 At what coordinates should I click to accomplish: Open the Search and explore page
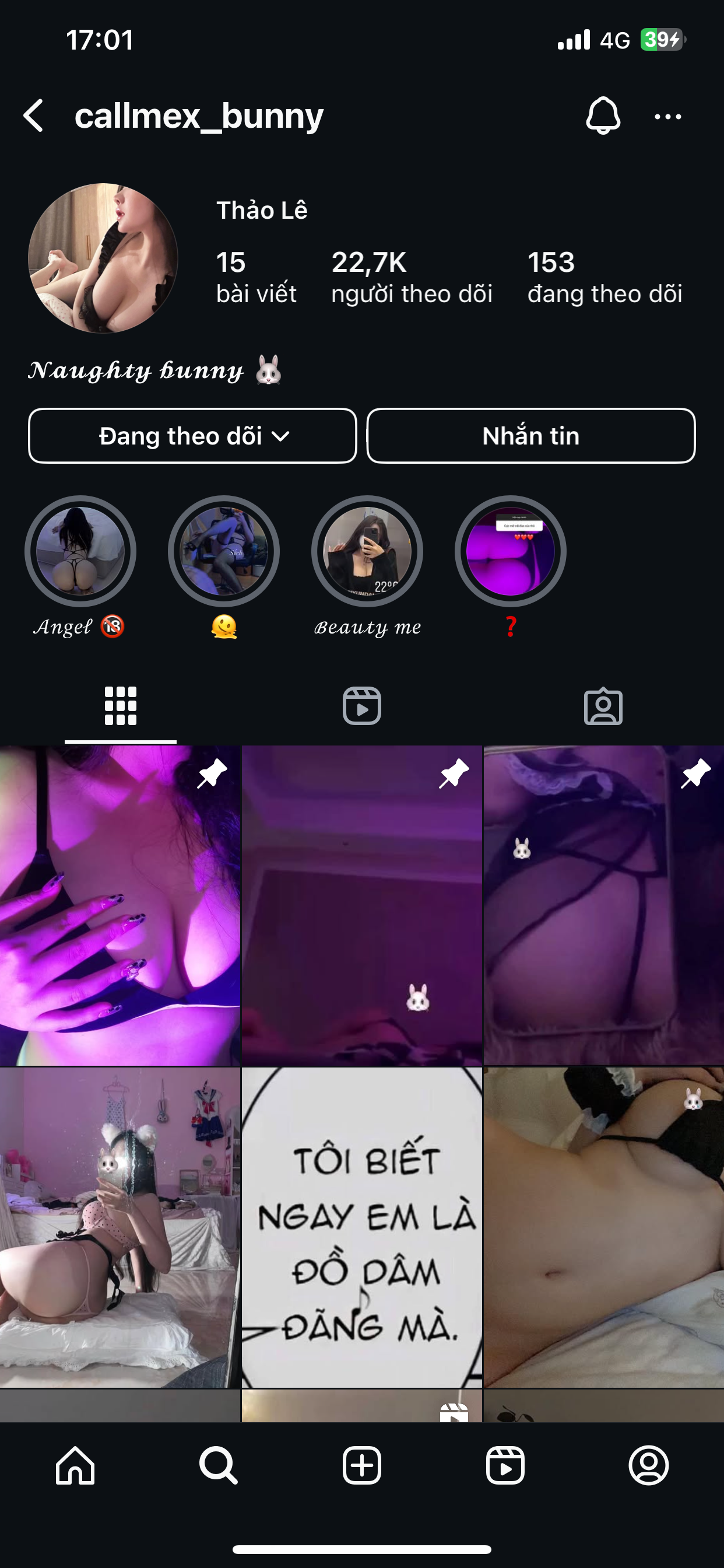pos(219,1466)
